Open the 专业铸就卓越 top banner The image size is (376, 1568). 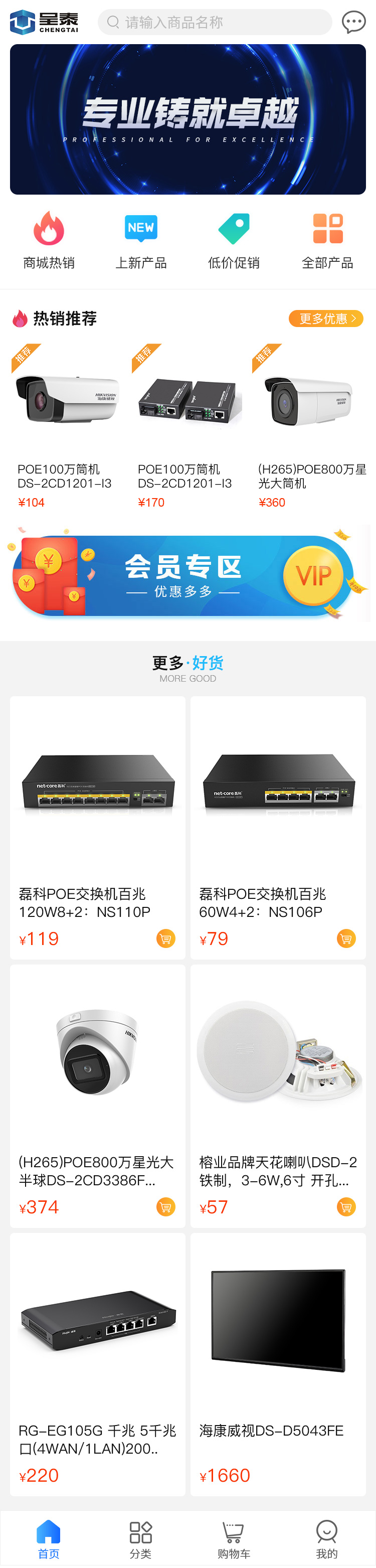(187, 119)
